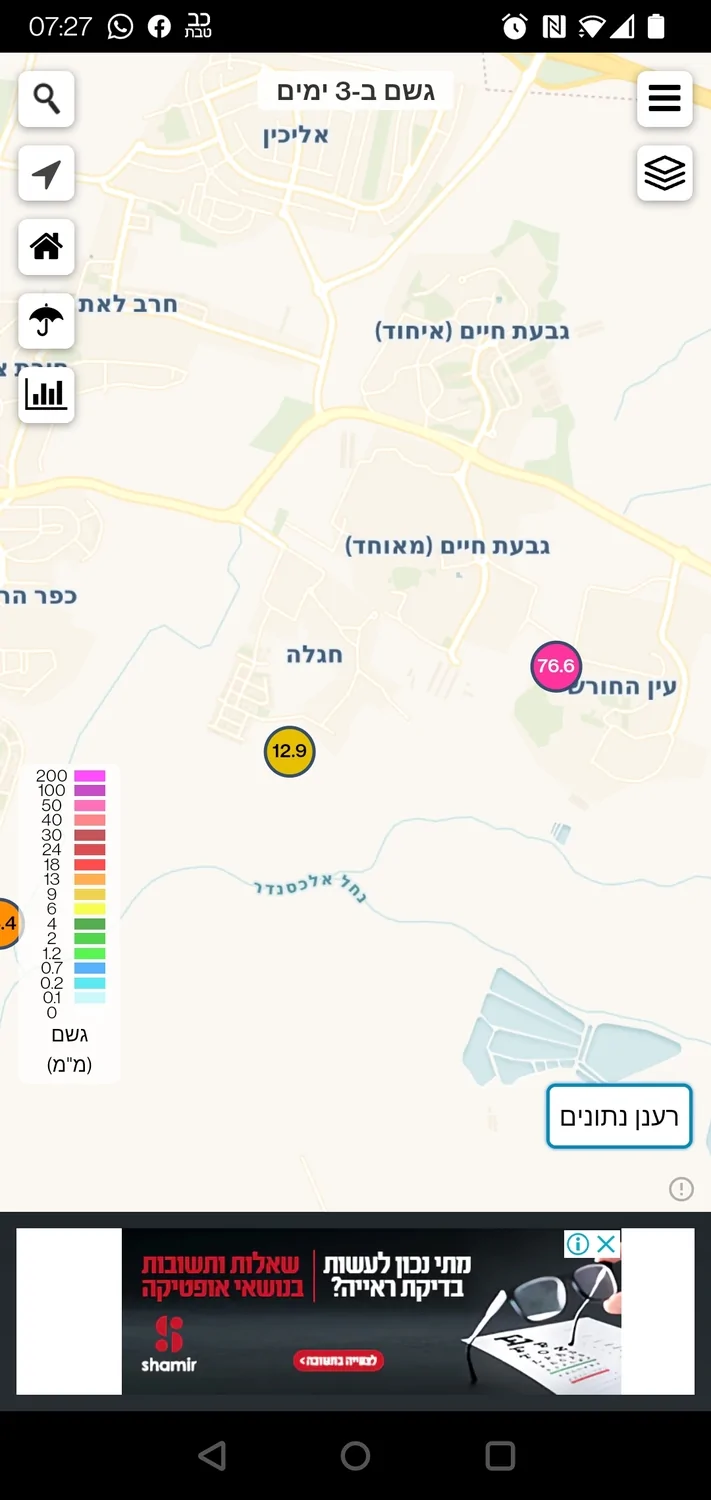Open recent apps from navigation bar
The height and width of the screenshot is (1500, 711).
(499, 1455)
